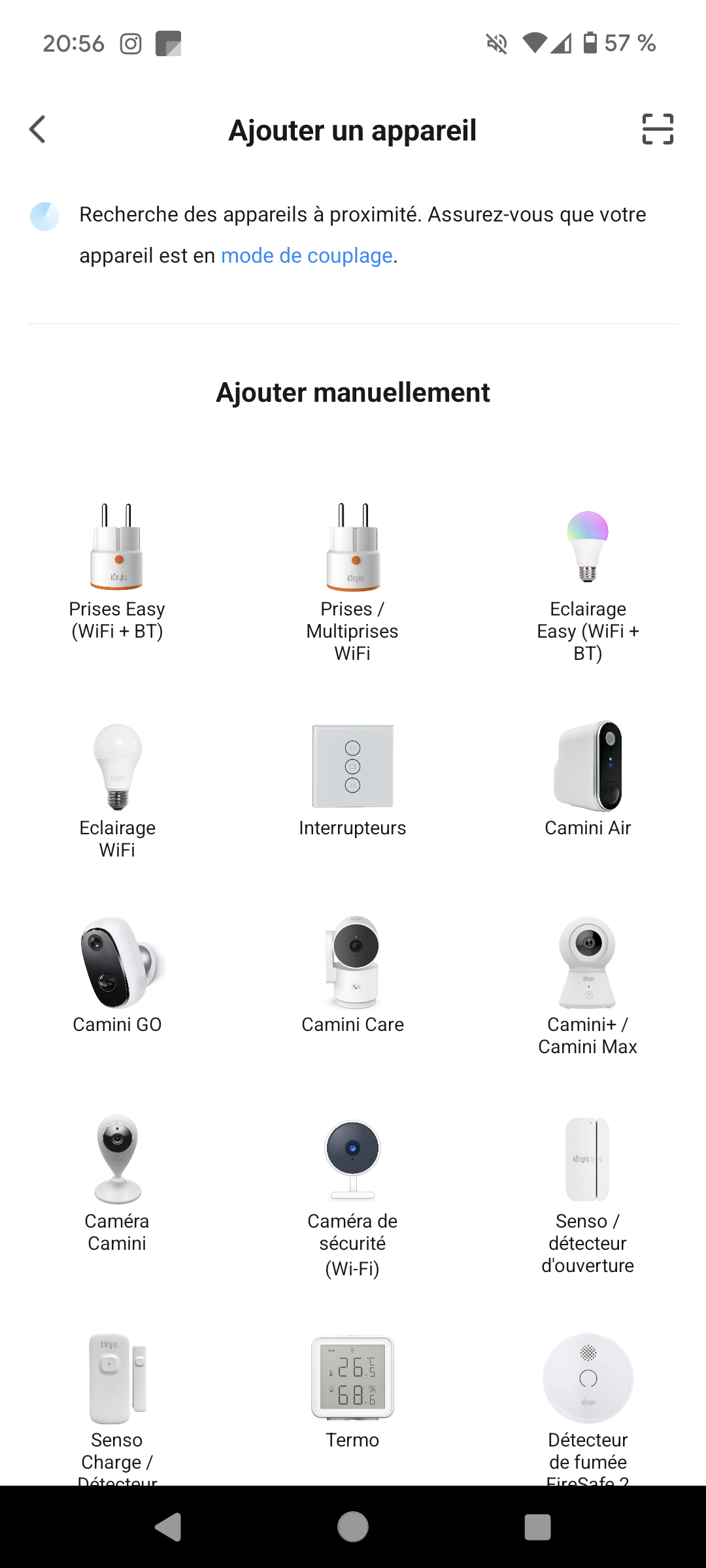
Task: Open the recent apps view
Action: pyautogui.click(x=537, y=1527)
